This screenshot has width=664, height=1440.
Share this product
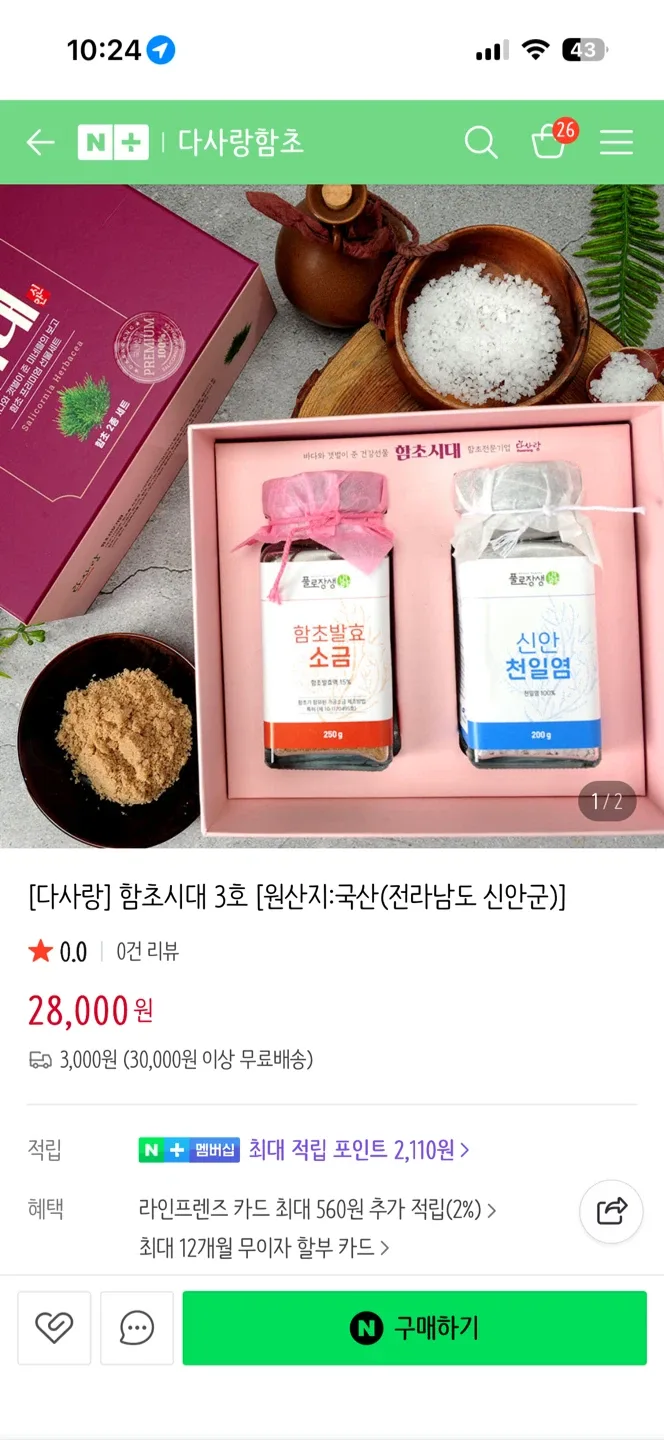coord(611,1212)
